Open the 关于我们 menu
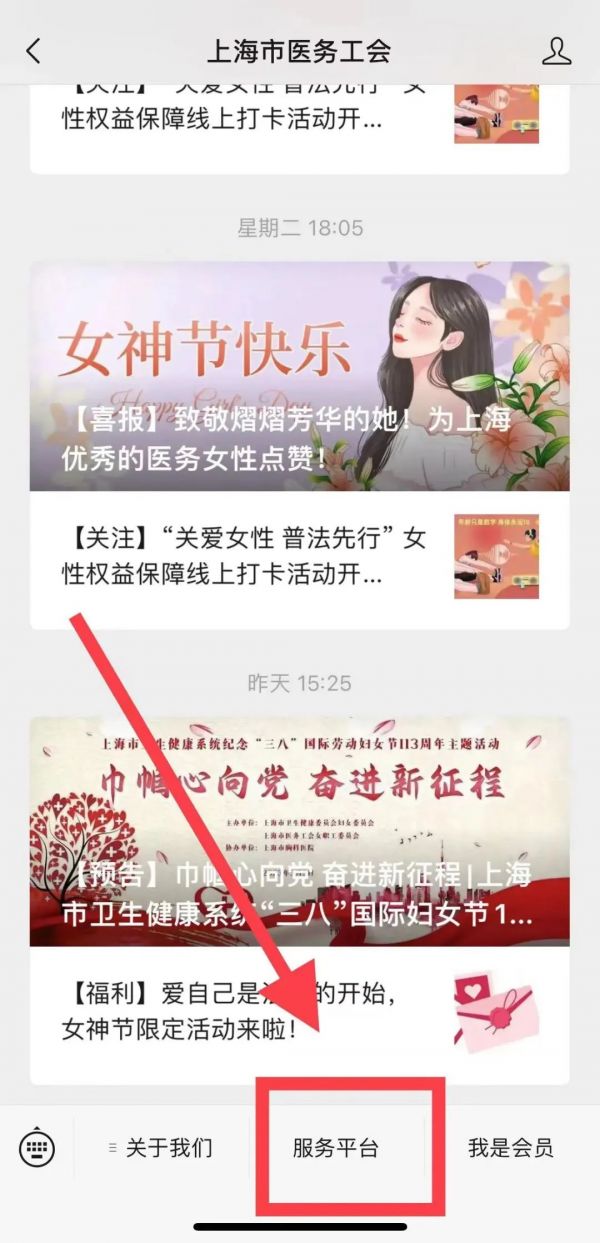This screenshot has height=1243, width=600. [161, 1148]
